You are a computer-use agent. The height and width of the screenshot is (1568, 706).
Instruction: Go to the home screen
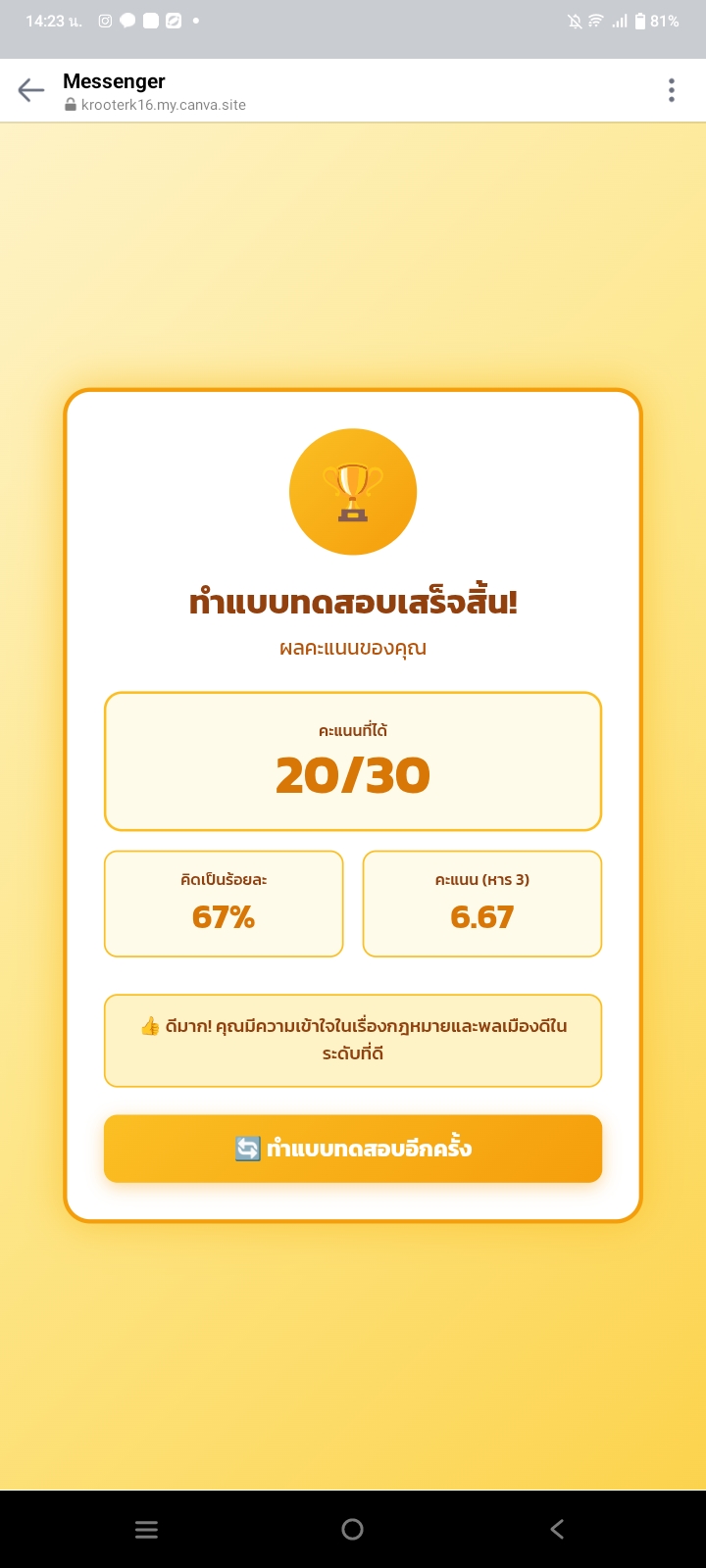(x=353, y=1530)
